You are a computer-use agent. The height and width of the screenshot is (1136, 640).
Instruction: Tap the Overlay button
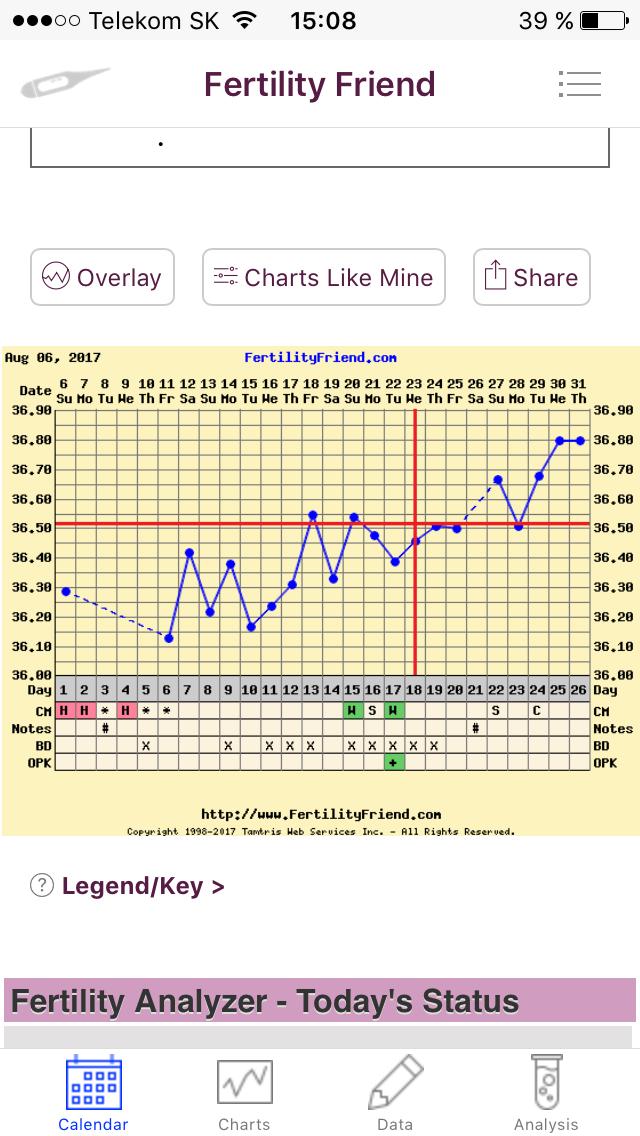click(x=102, y=277)
